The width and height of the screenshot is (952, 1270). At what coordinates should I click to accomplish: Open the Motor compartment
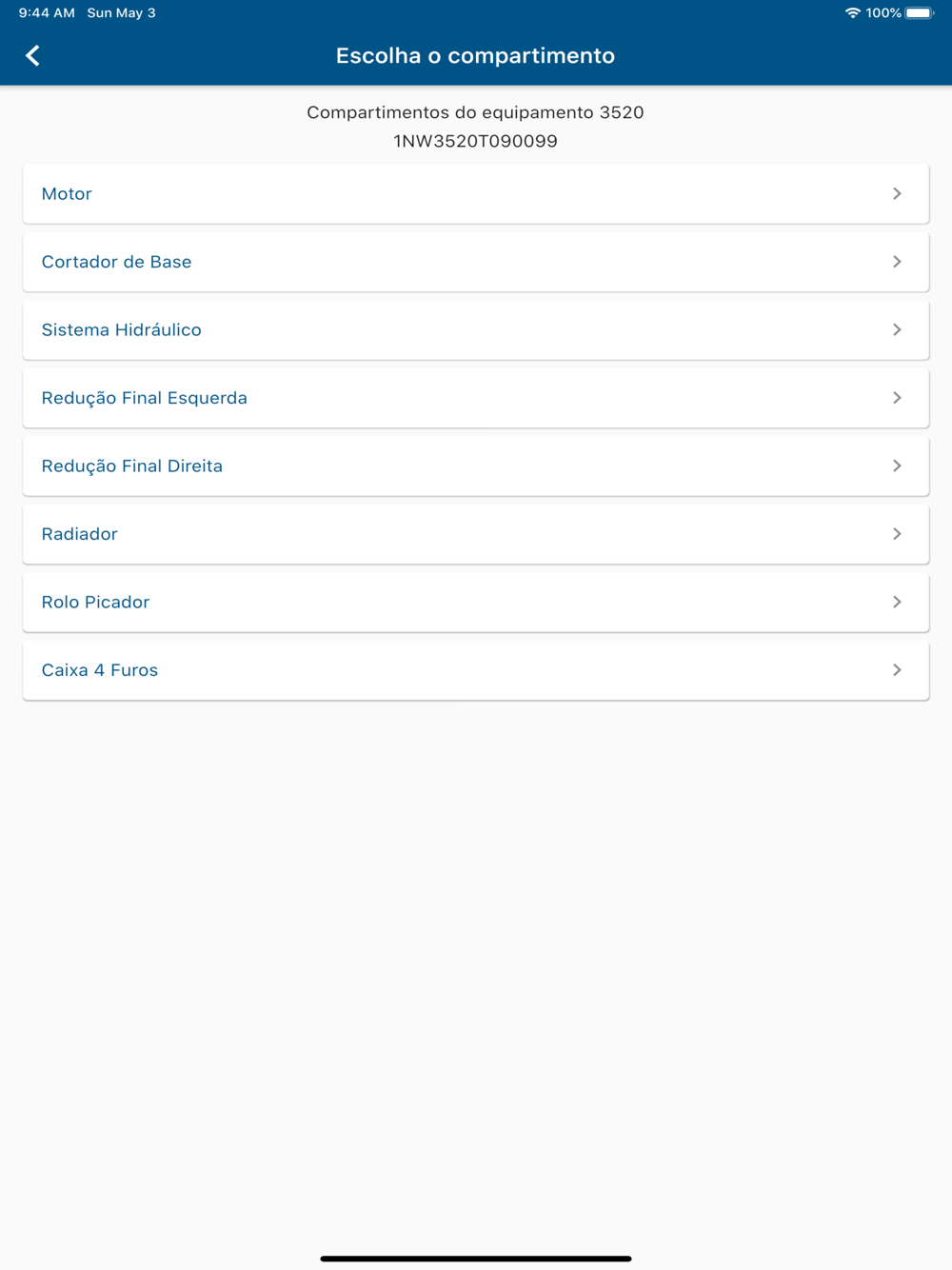476,193
